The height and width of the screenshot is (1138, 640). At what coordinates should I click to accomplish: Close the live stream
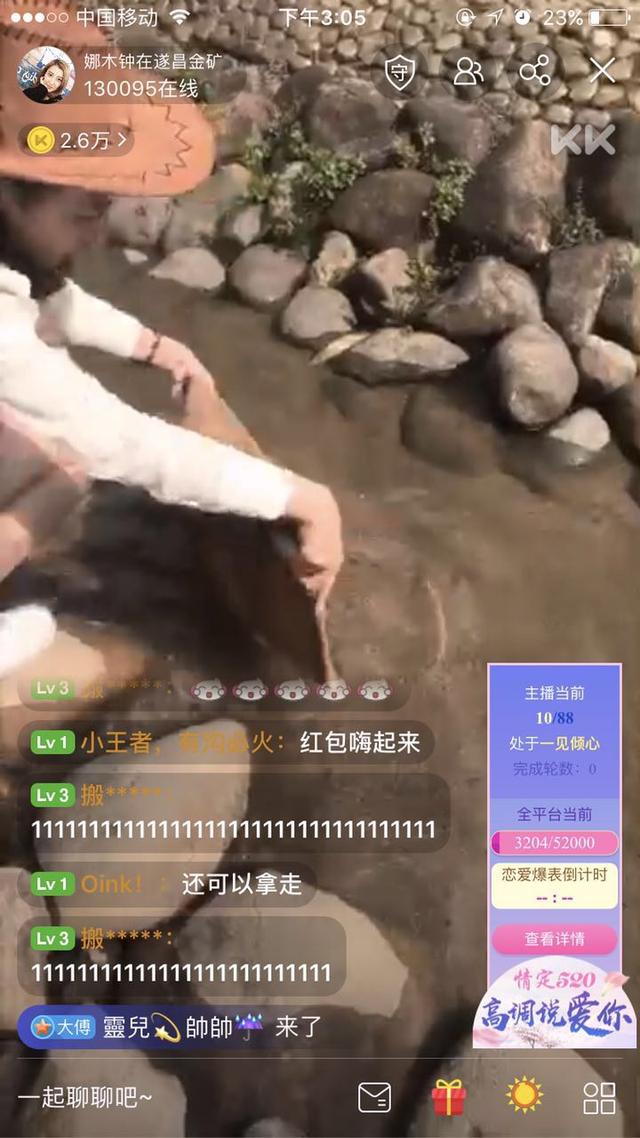[x=602, y=70]
